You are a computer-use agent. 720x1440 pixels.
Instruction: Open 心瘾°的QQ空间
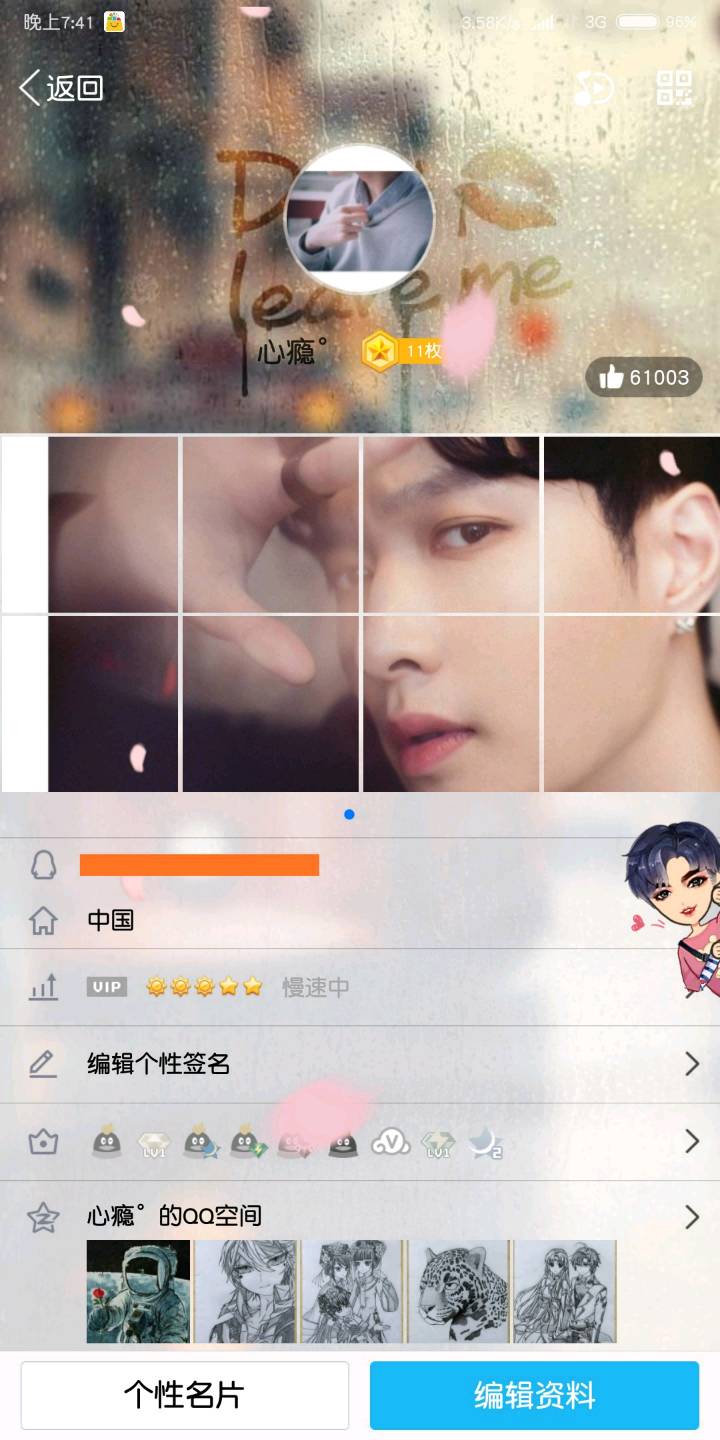(x=360, y=1216)
